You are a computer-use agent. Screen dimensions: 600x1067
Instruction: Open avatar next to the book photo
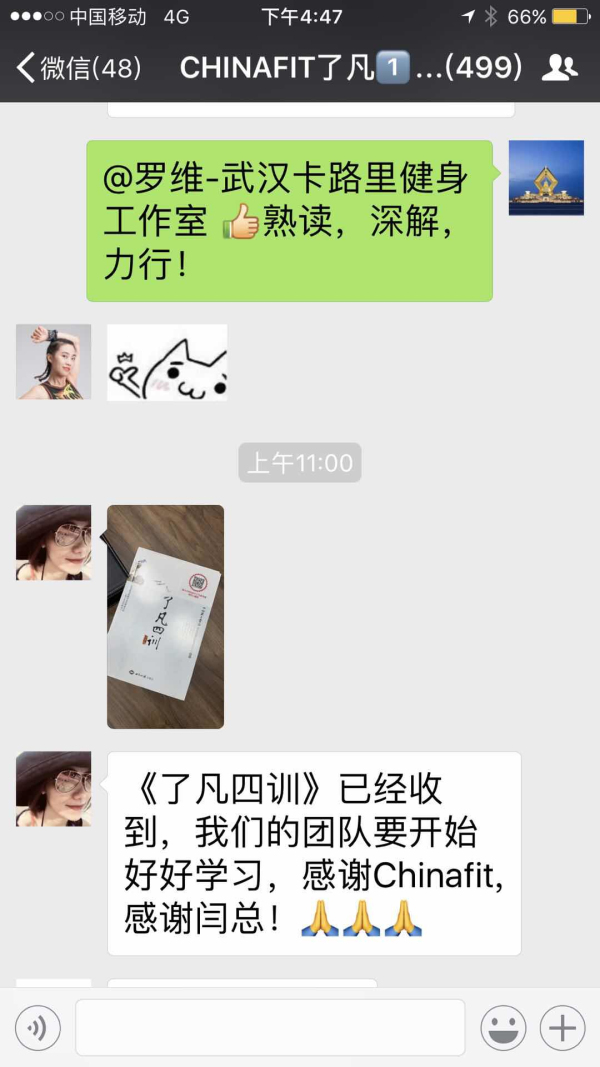coord(53,543)
